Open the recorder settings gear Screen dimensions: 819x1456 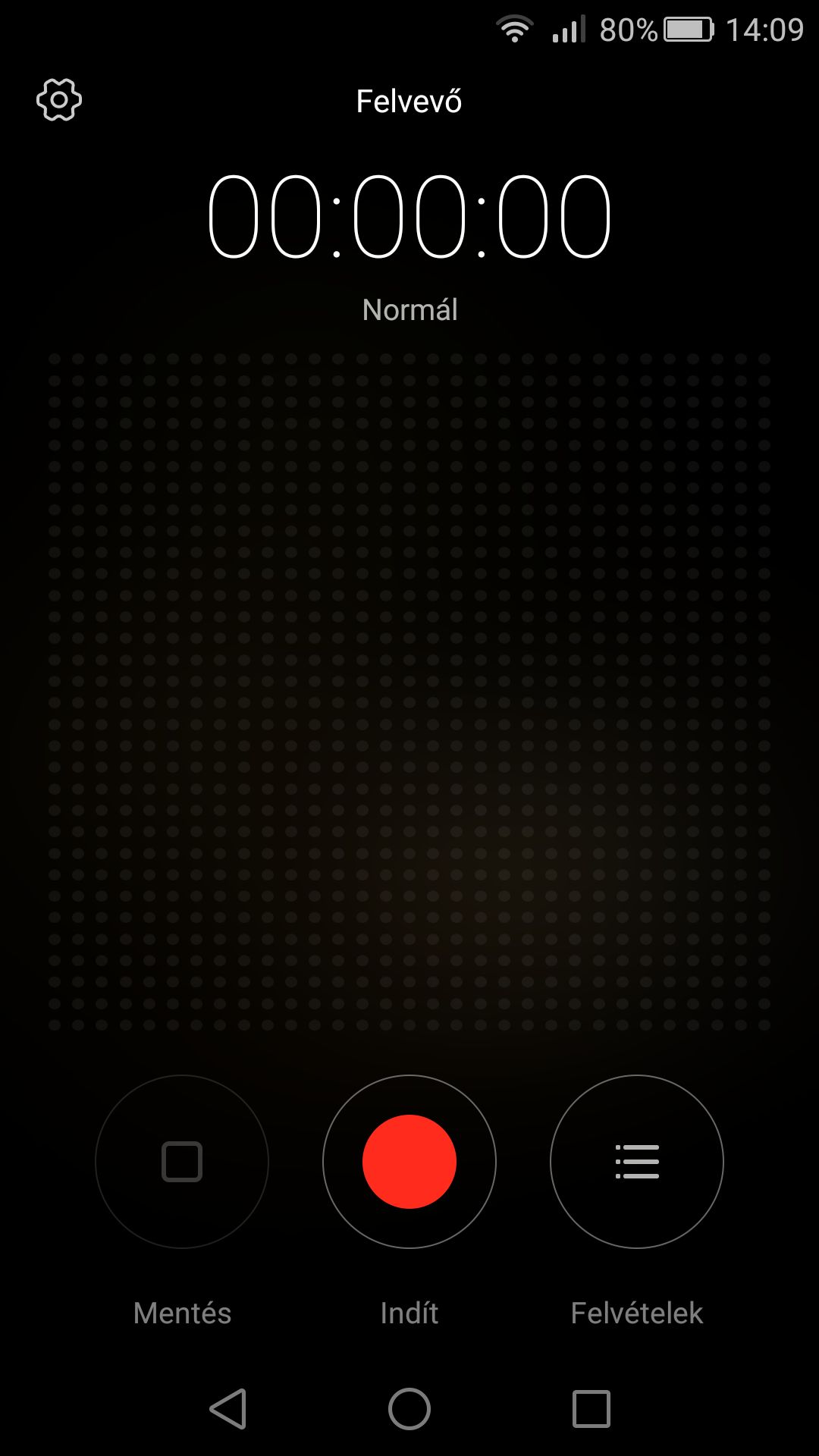point(59,99)
